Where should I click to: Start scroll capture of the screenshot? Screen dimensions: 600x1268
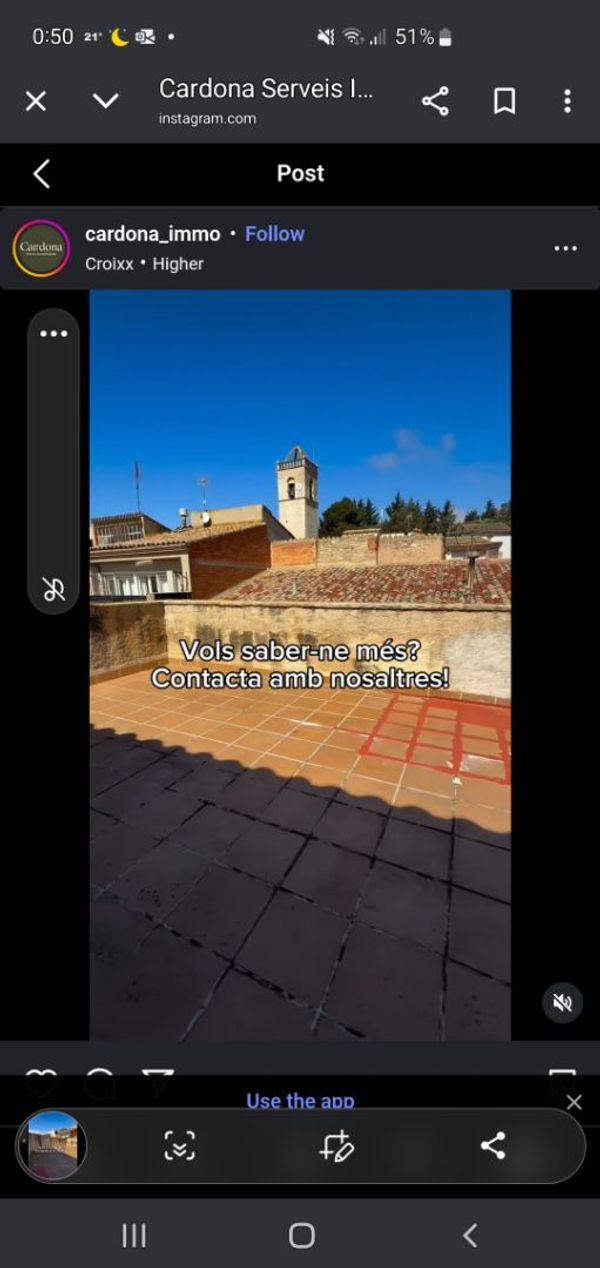coord(180,1146)
